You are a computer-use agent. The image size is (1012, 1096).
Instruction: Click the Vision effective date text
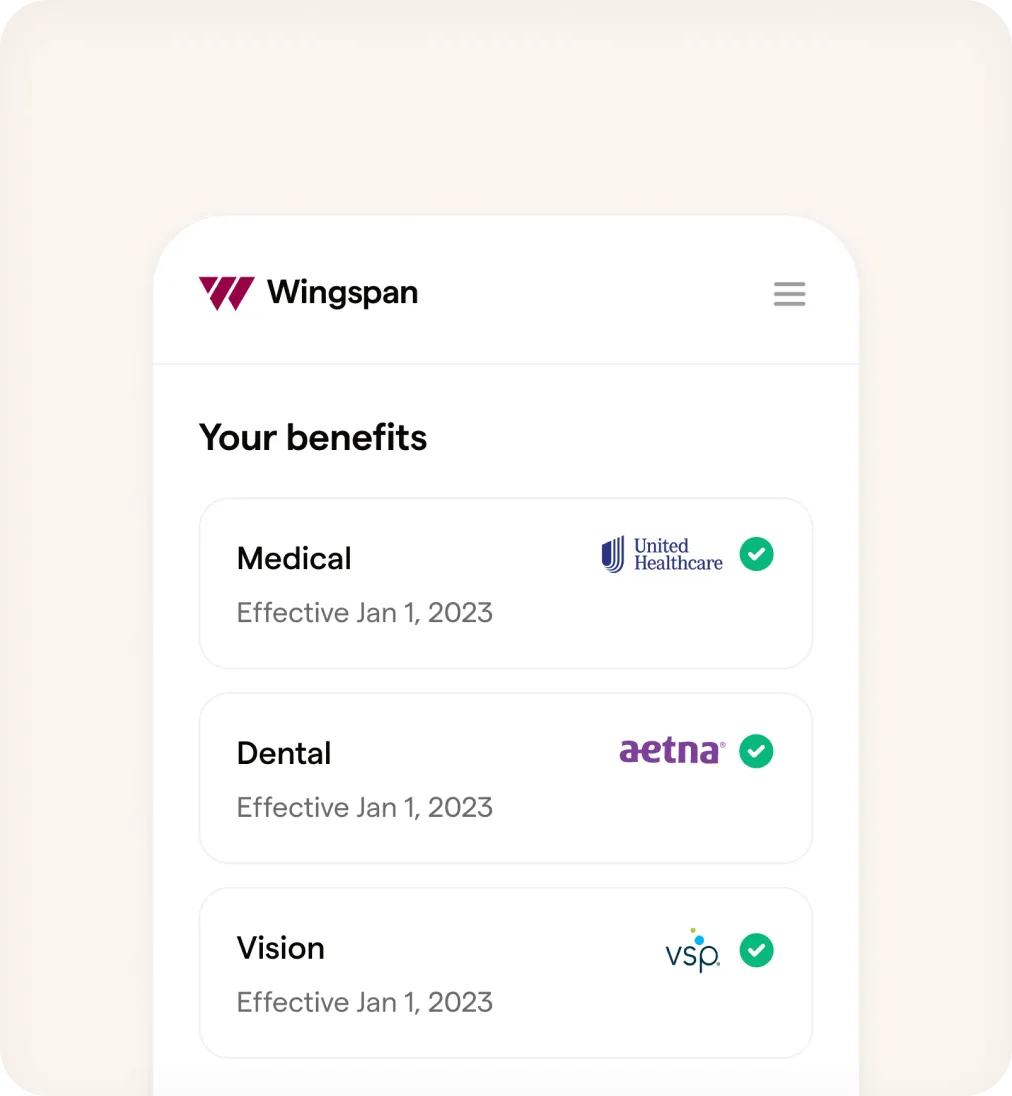(x=364, y=1002)
